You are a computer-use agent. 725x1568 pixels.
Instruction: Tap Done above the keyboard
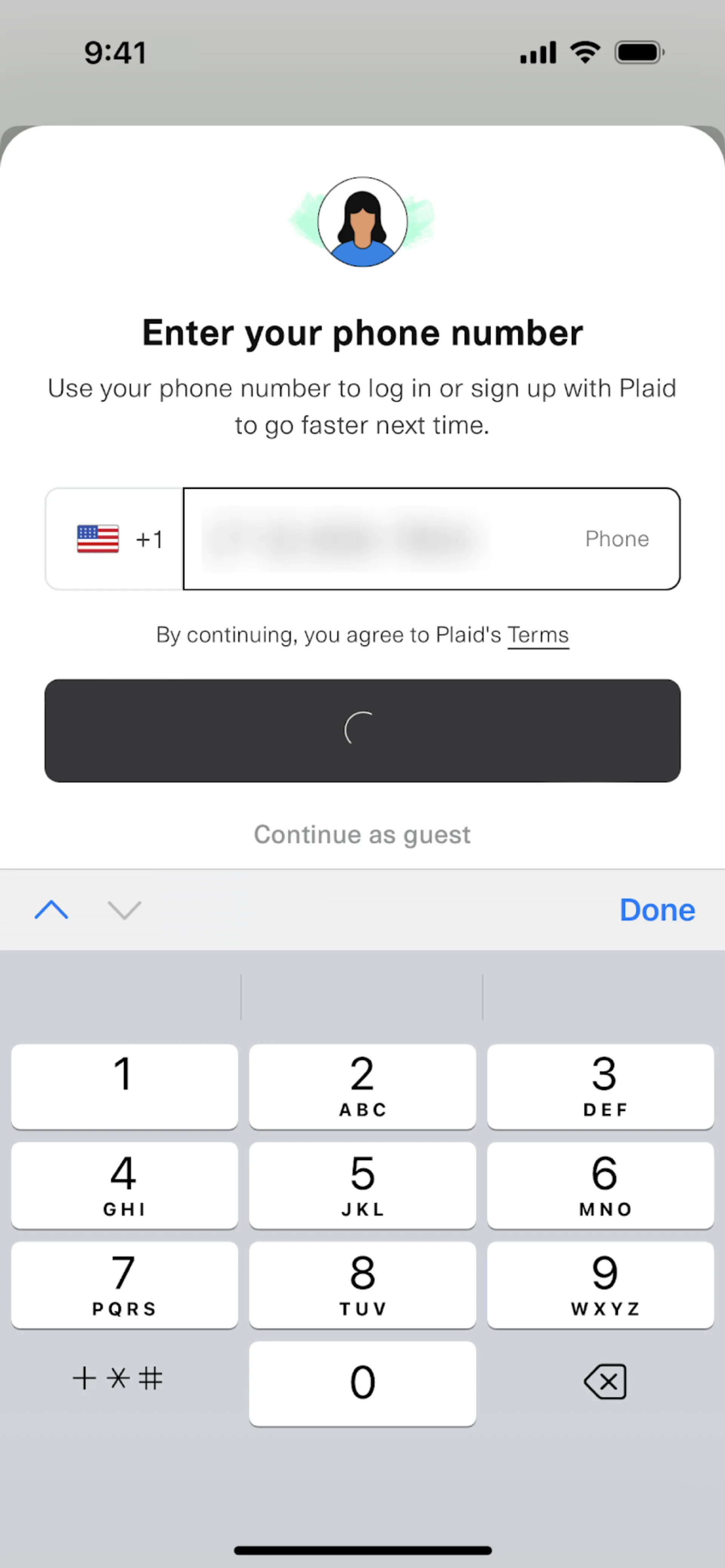tap(657, 910)
